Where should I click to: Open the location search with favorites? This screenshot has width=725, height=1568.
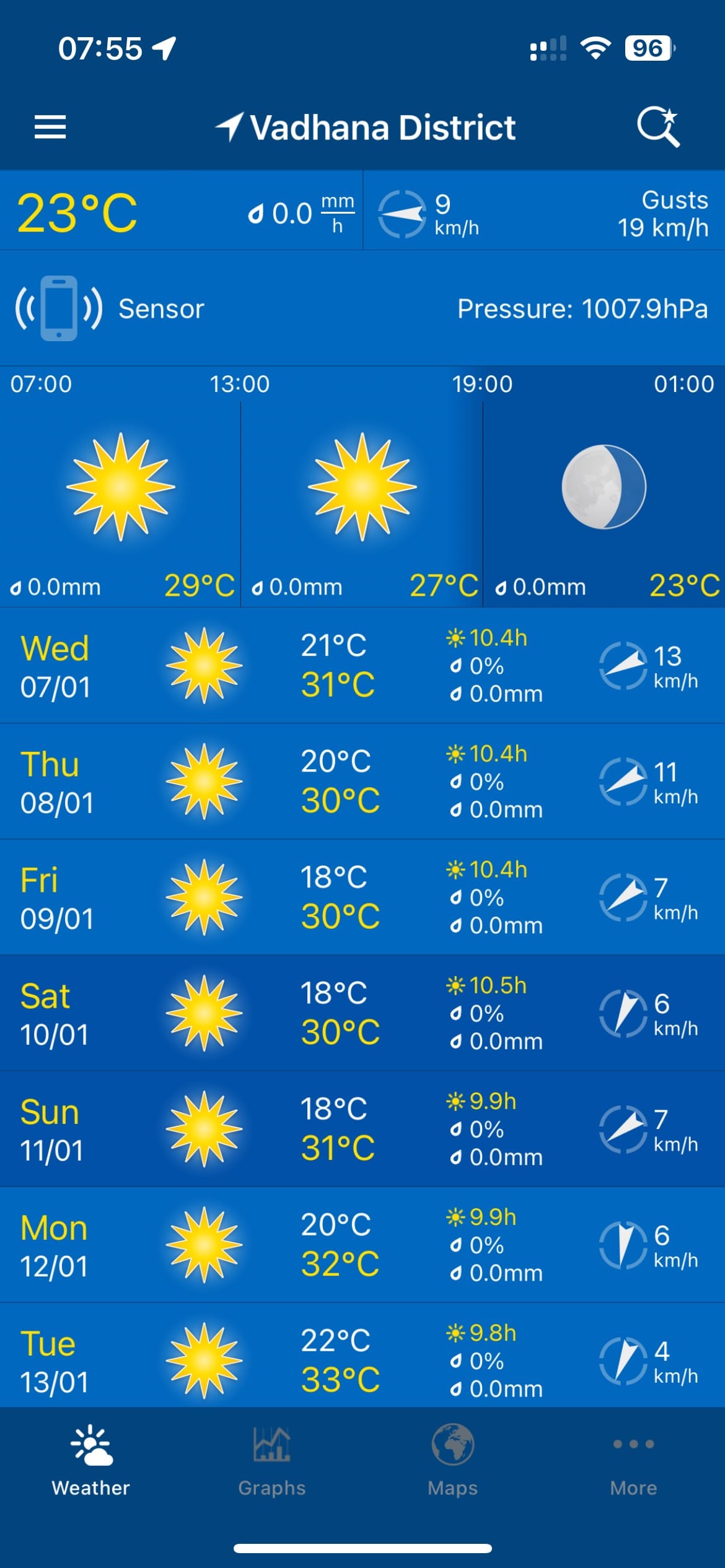pyautogui.click(x=658, y=127)
